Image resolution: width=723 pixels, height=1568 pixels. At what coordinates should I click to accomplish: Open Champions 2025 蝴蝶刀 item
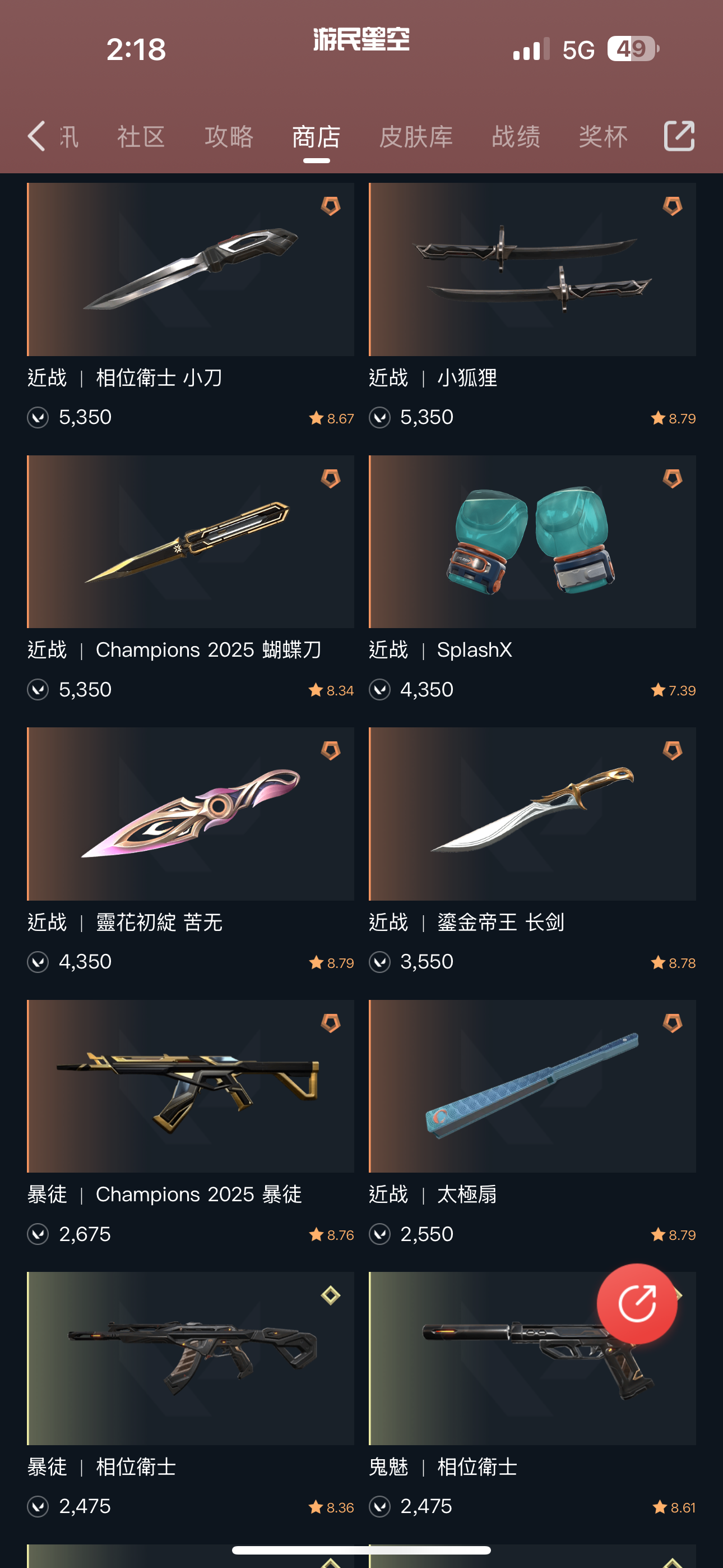[x=191, y=542]
